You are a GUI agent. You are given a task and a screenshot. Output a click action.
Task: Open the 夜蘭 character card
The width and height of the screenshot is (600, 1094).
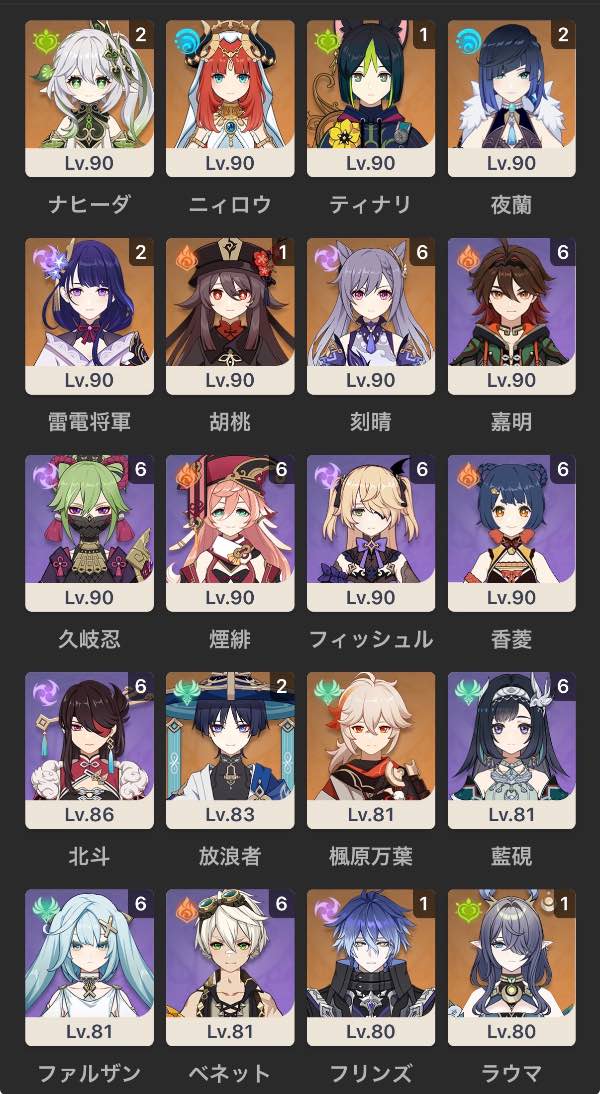point(511,98)
